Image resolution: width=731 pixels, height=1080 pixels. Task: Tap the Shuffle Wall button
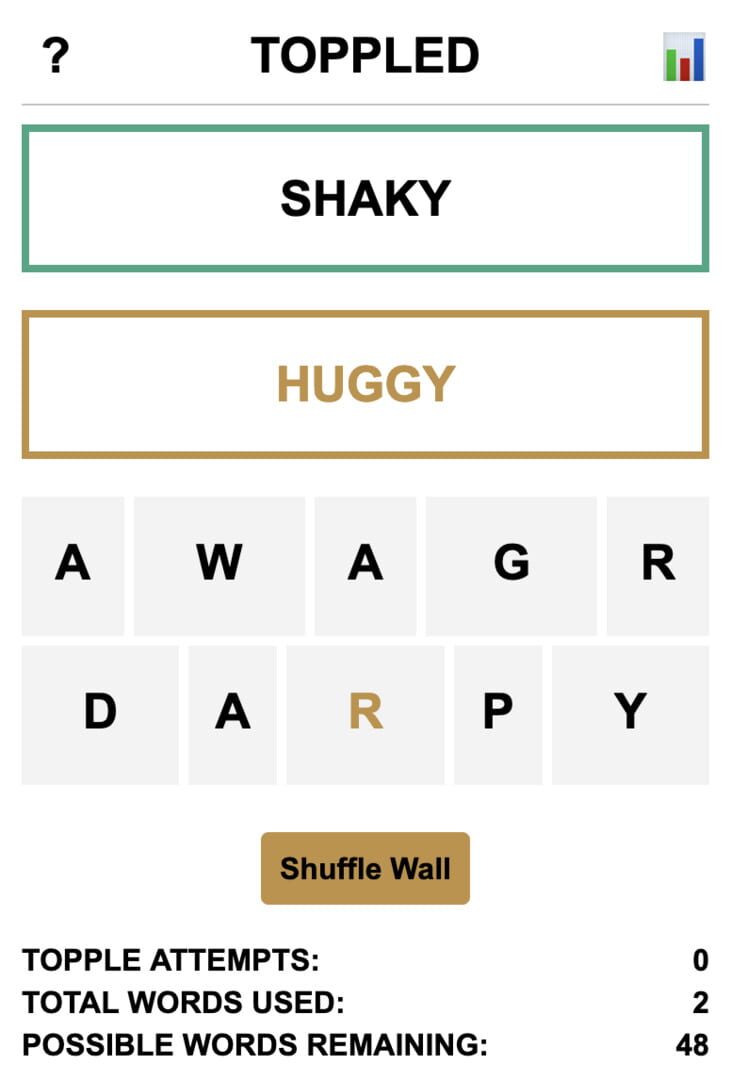click(x=365, y=868)
